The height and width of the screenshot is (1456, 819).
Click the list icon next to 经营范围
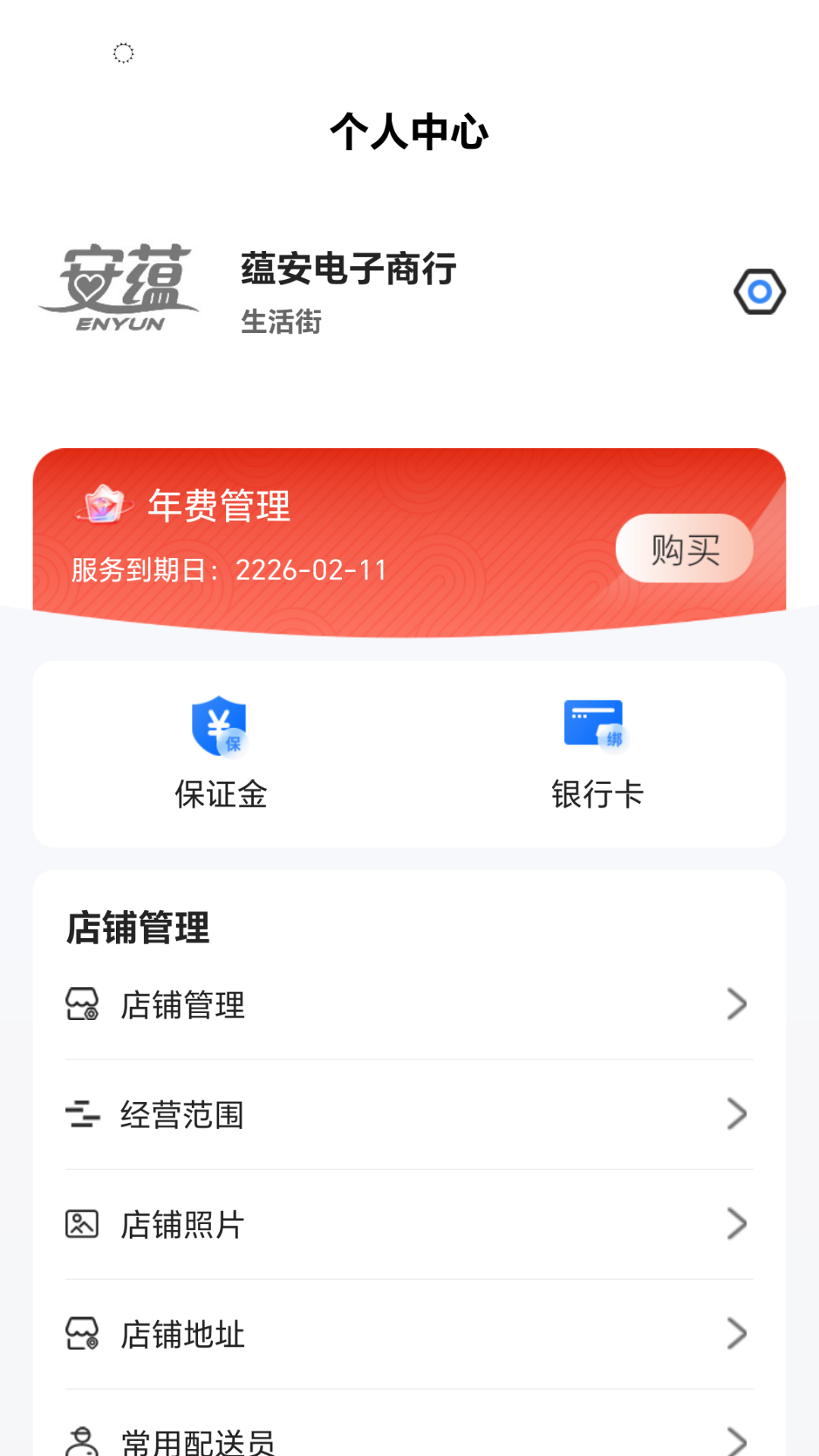83,1115
